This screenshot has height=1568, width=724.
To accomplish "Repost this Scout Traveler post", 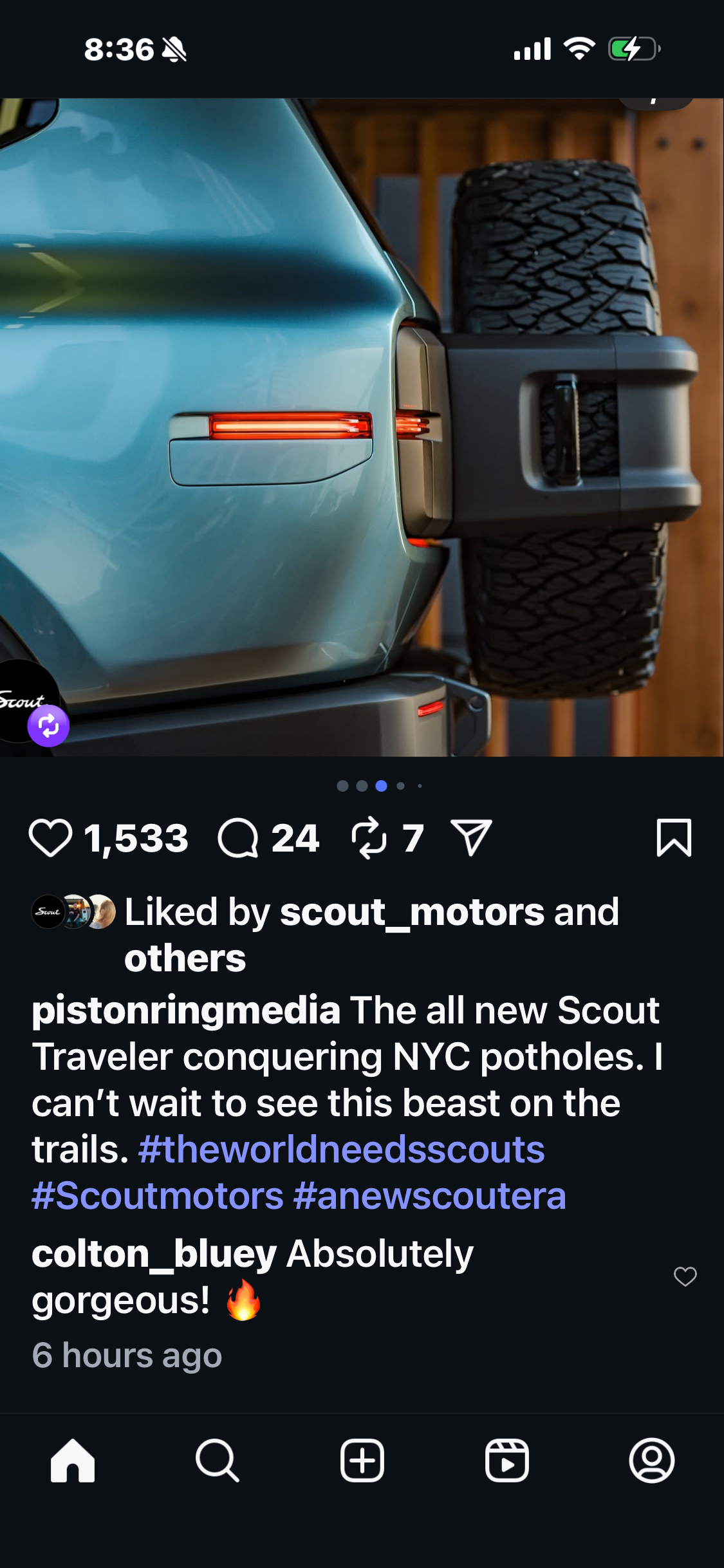I will [369, 838].
